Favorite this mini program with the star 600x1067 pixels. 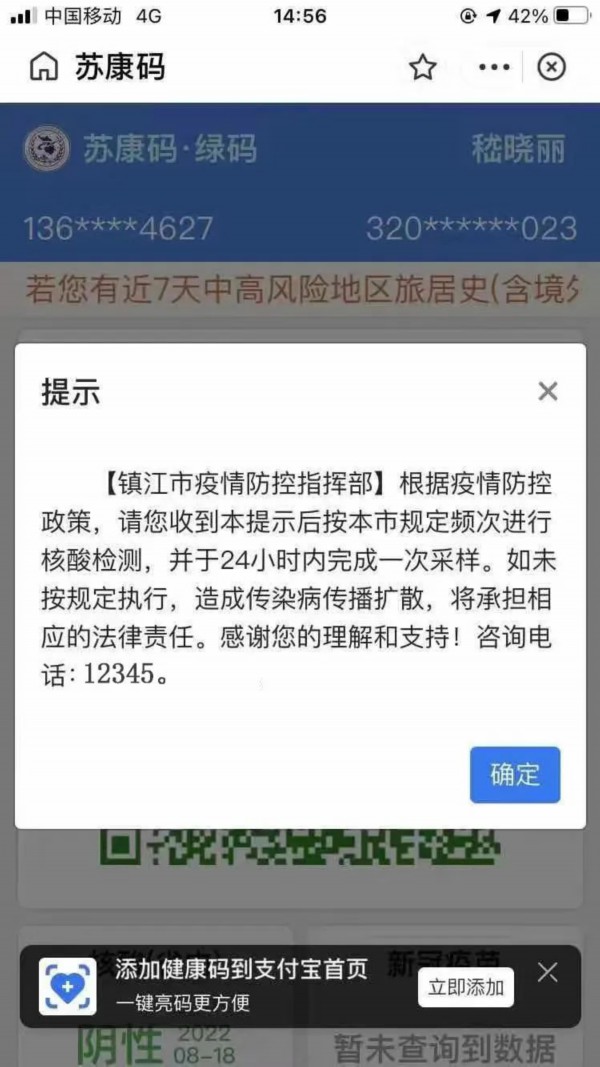click(x=423, y=67)
